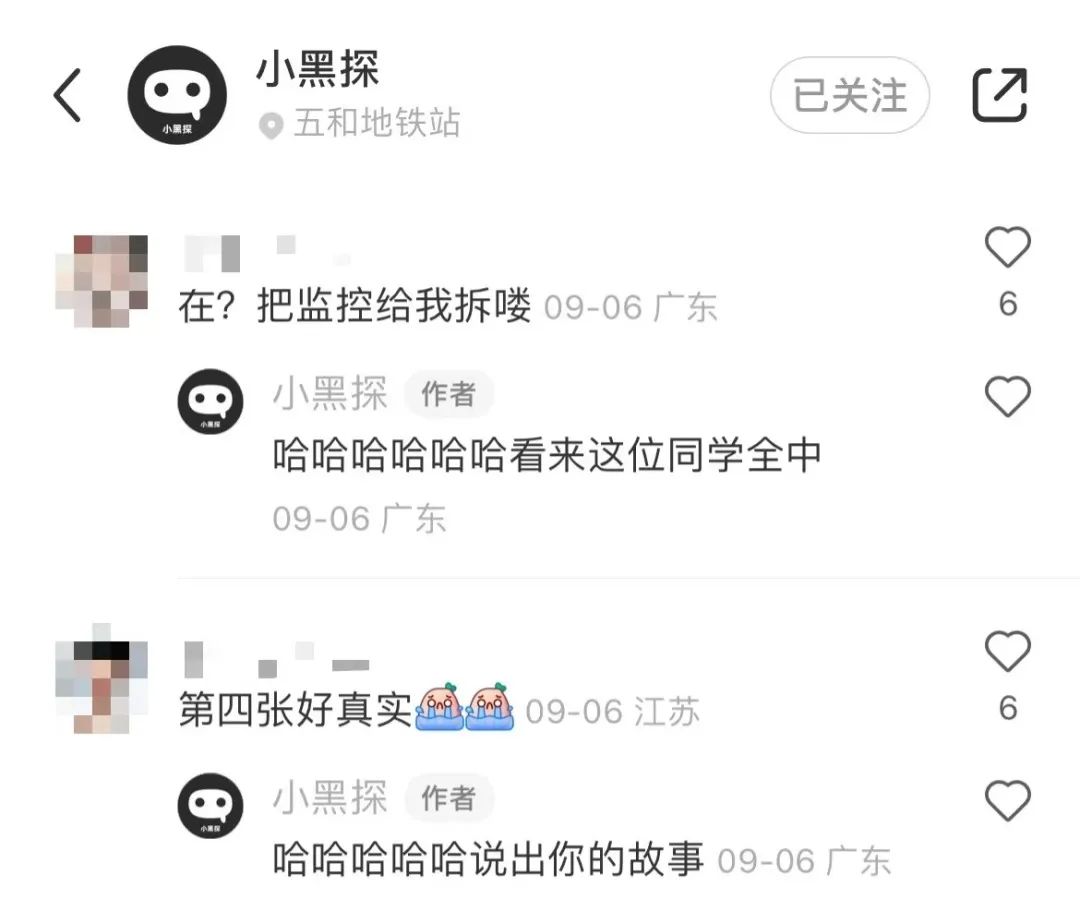Tap the 已关注 follow button
This screenshot has width=1080, height=898.
849,96
